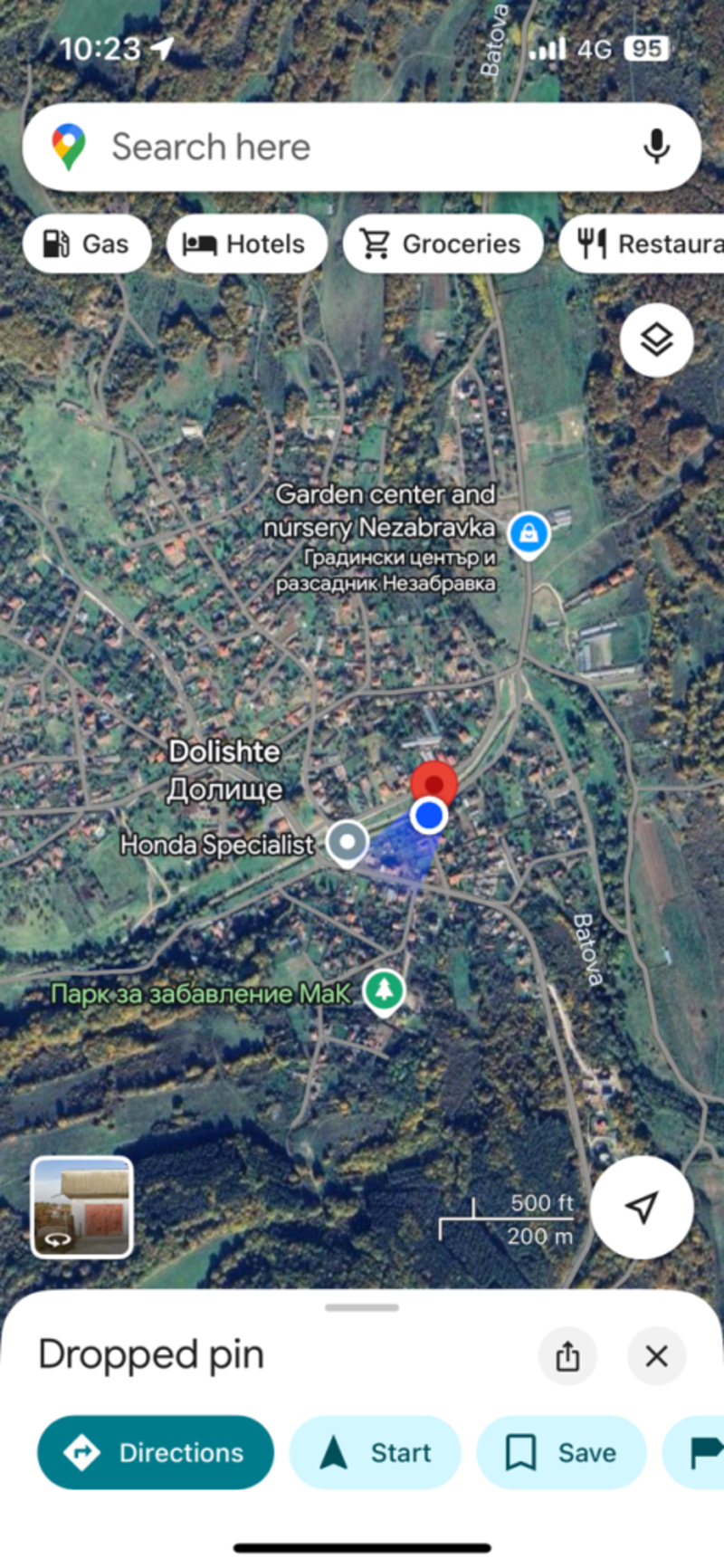Open Garden center Nezabravka marker
Viewport: 724px width, 1568px height.
click(529, 533)
